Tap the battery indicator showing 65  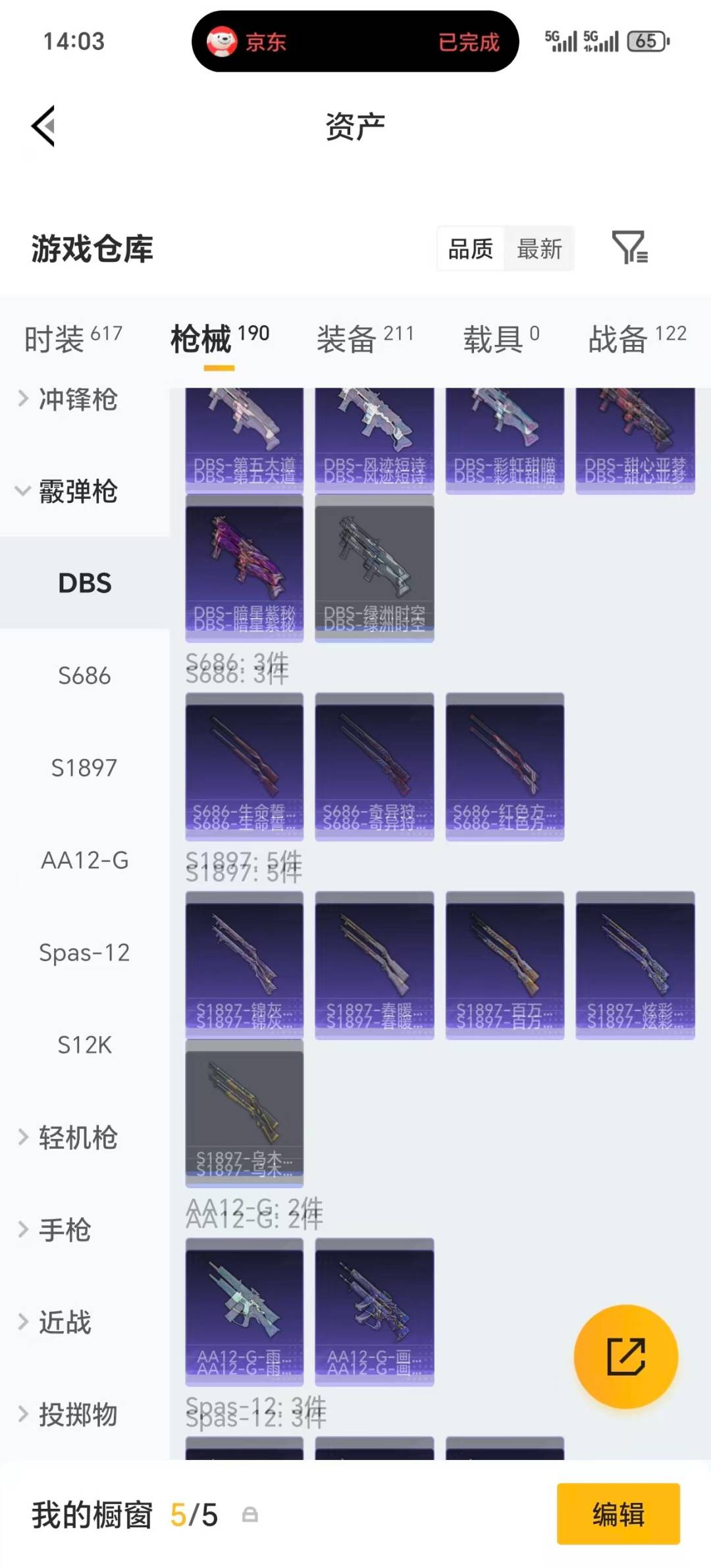coord(646,41)
